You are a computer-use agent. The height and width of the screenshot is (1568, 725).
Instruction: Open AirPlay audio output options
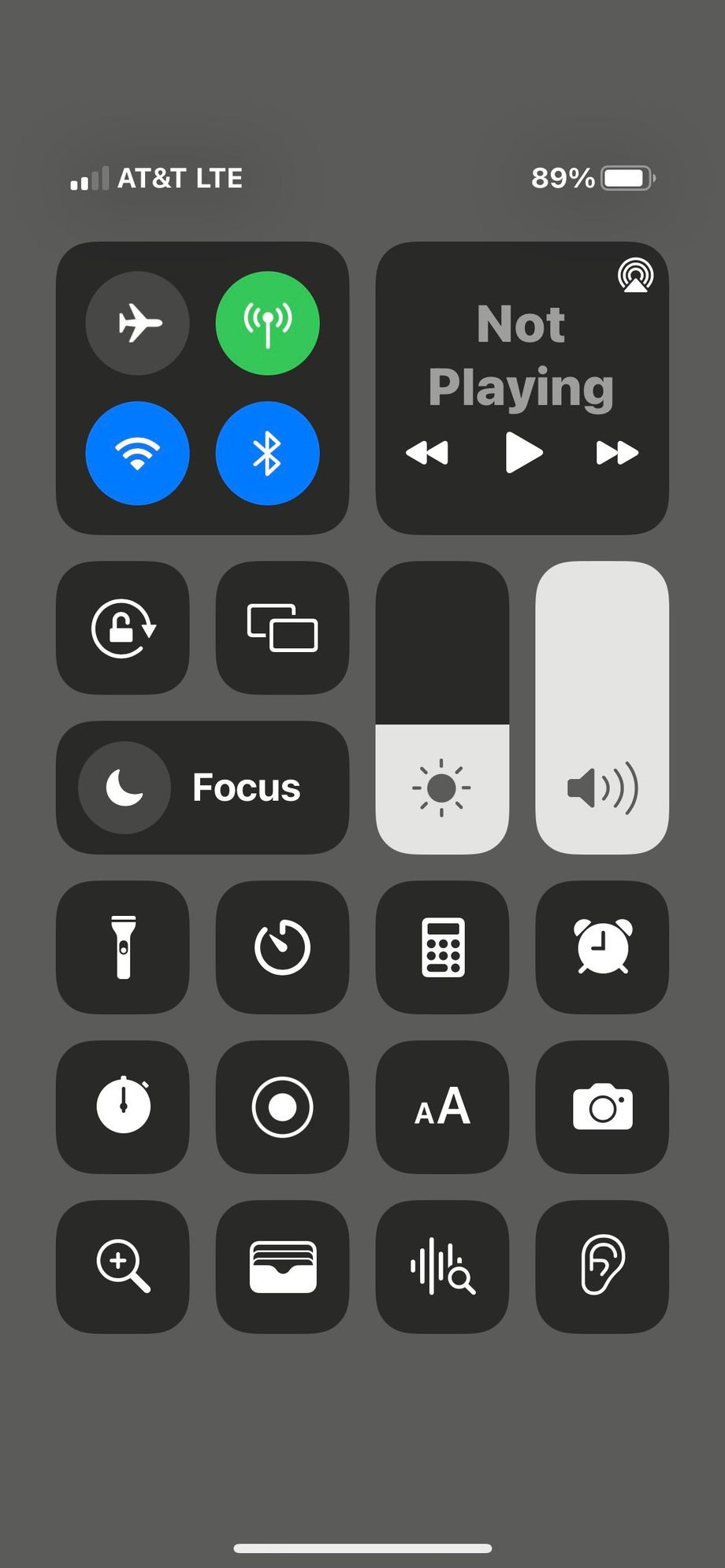pyautogui.click(x=635, y=275)
